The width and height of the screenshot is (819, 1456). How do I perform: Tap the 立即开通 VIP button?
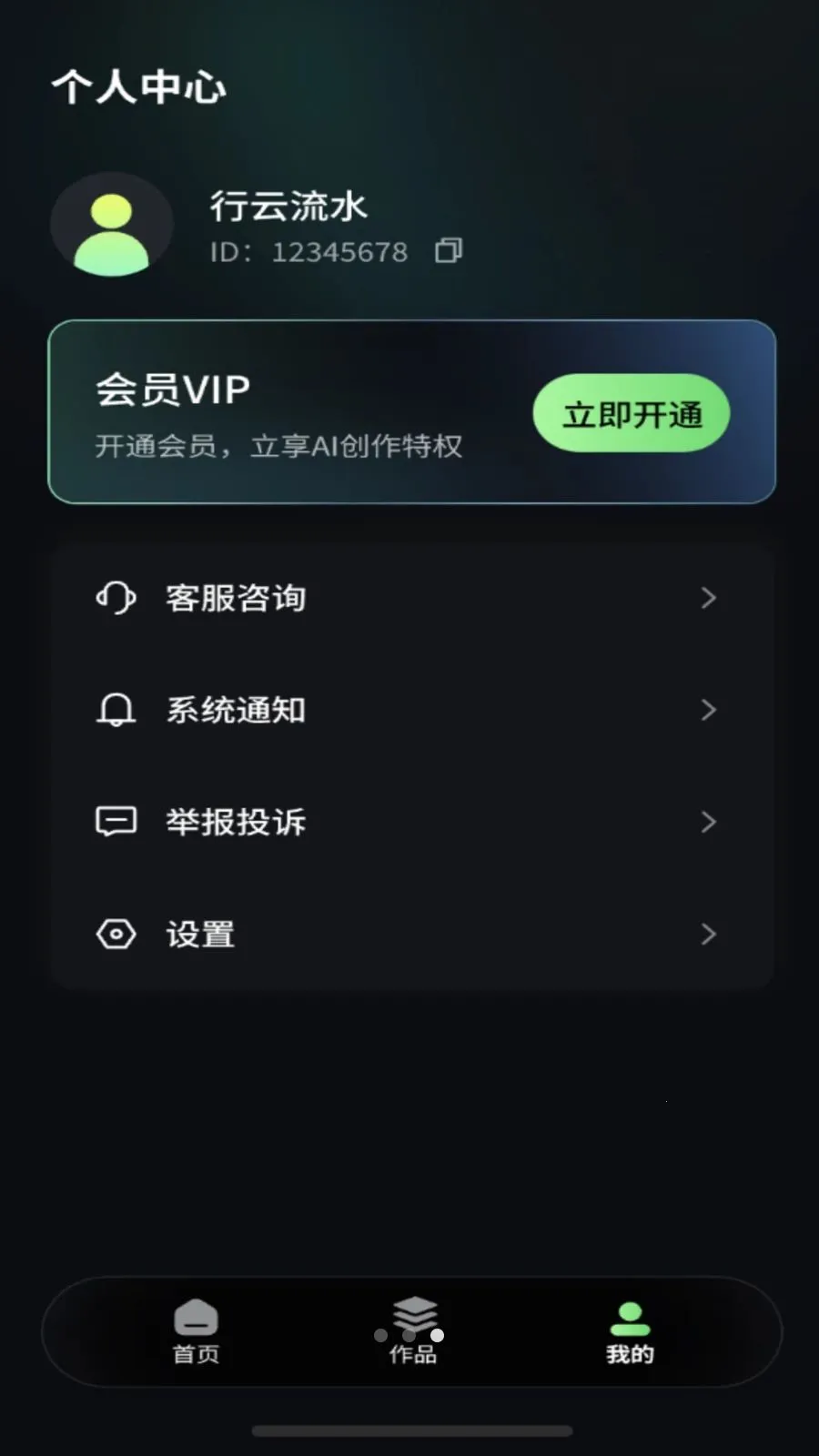click(x=632, y=414)
